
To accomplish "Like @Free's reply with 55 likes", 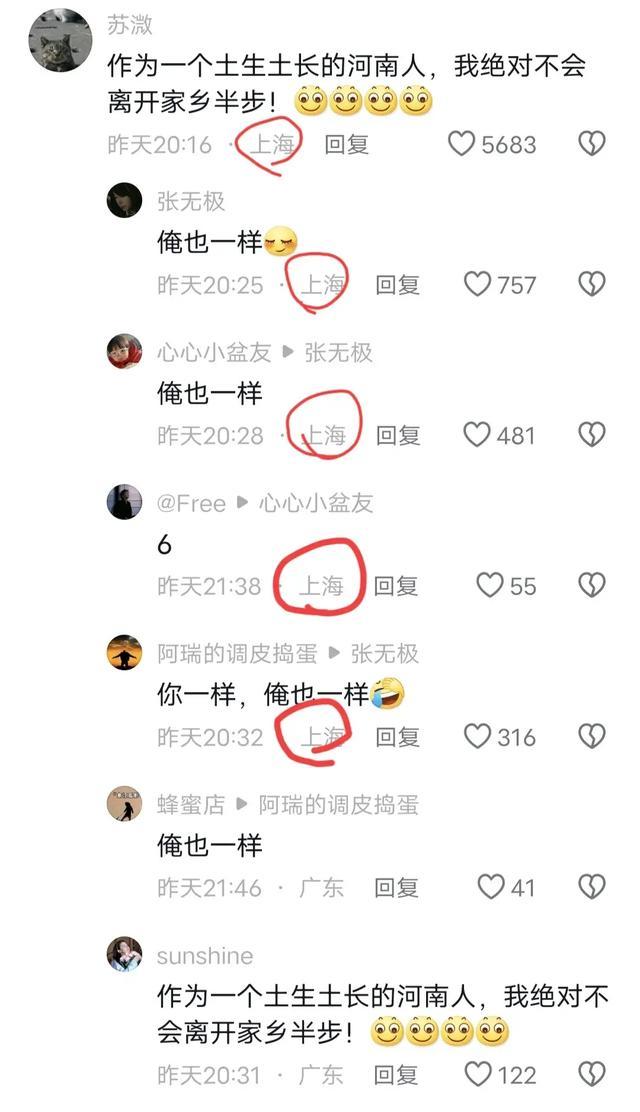I will point(489,586).
